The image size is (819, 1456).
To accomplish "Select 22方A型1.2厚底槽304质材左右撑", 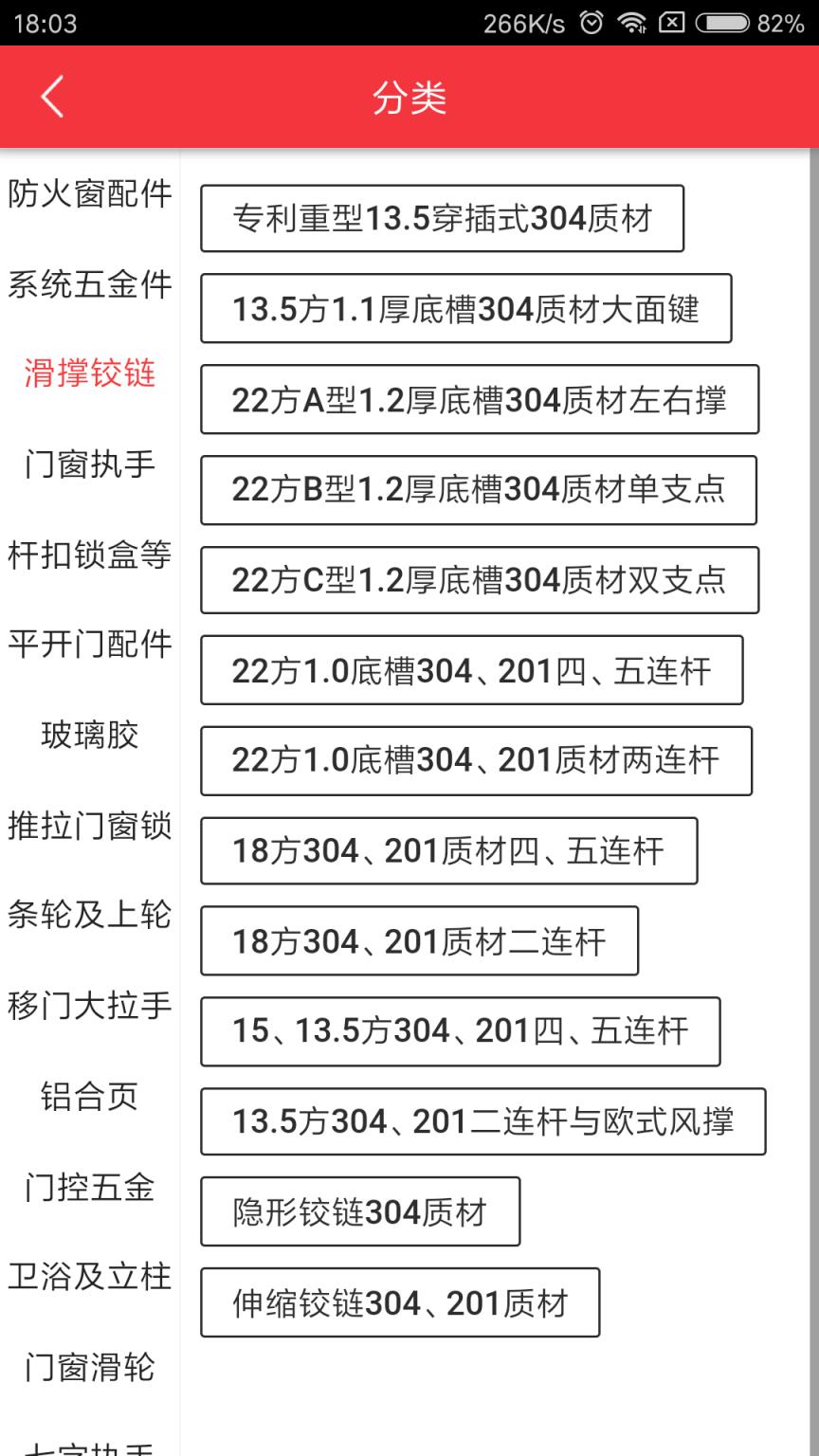I will [x=479, y=399].
